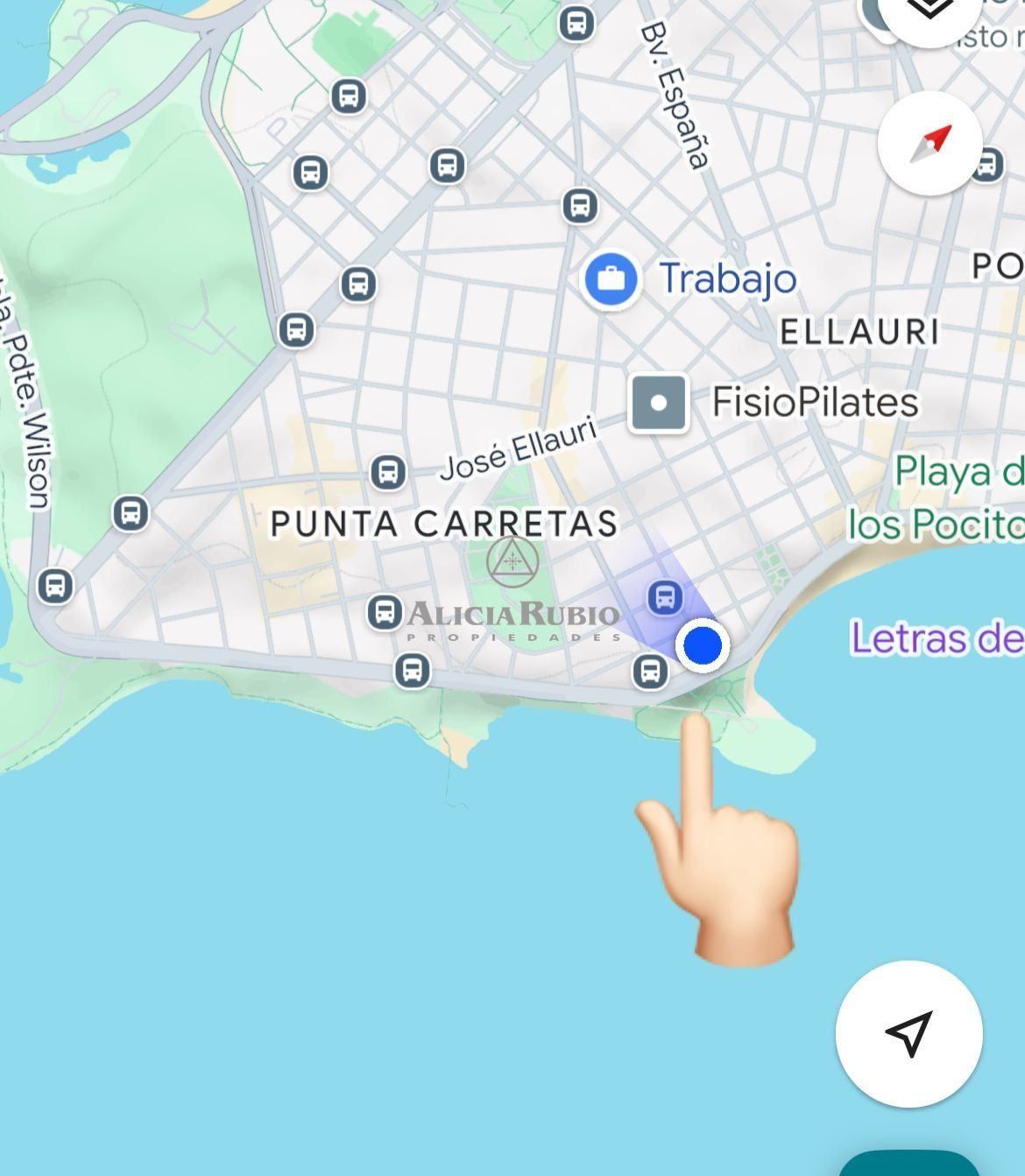Image resolution: width=1025 pixels, height=1176 pixels.
Task: Open the map layers button
Action: pyautogui.click(x=930, y=11)
